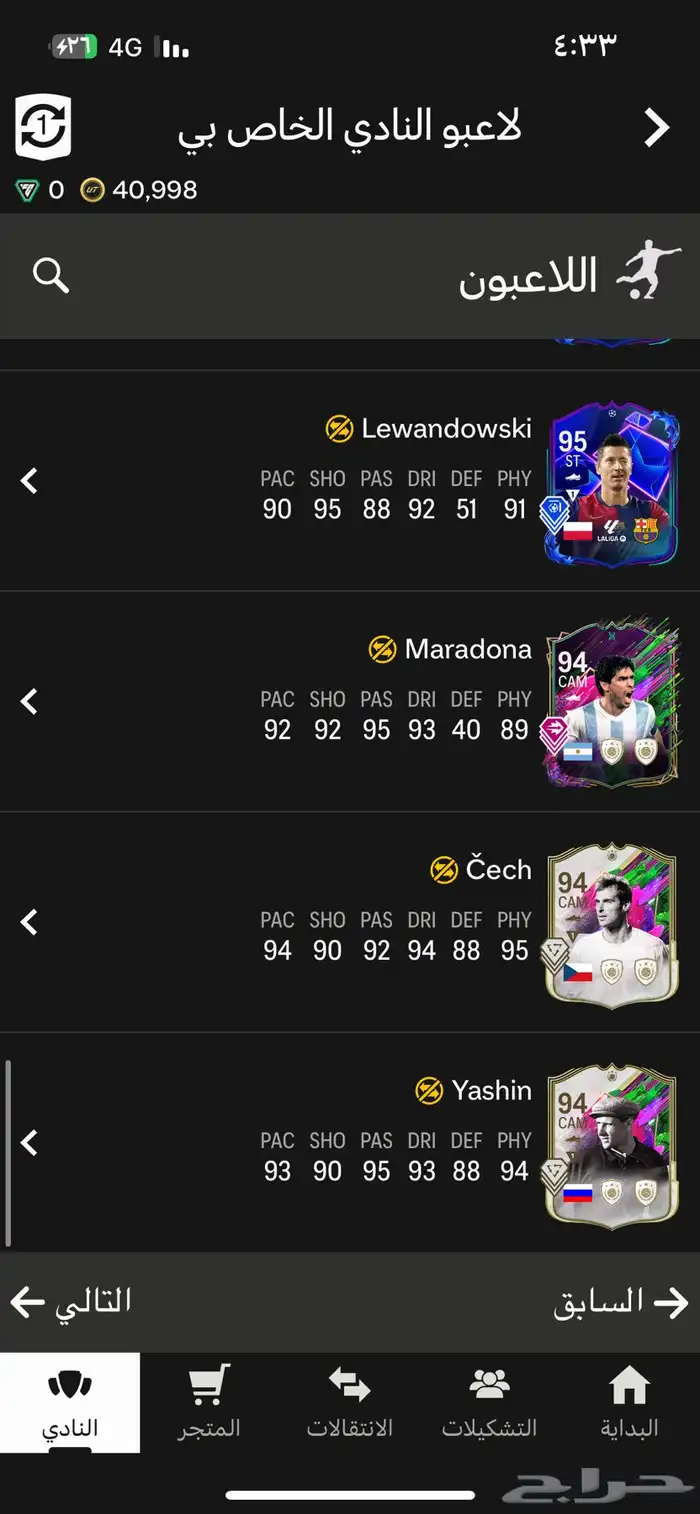Open Čech player row
Screen dimensions: 700x1514
[350, 922]
